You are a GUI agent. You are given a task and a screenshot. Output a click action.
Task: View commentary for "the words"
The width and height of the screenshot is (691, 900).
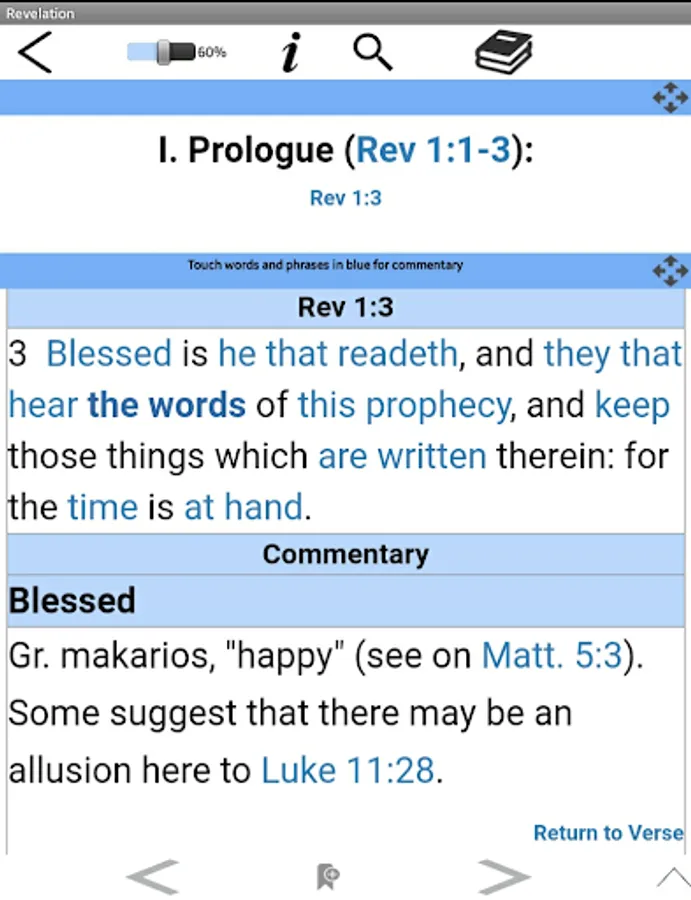pos(167,405)
